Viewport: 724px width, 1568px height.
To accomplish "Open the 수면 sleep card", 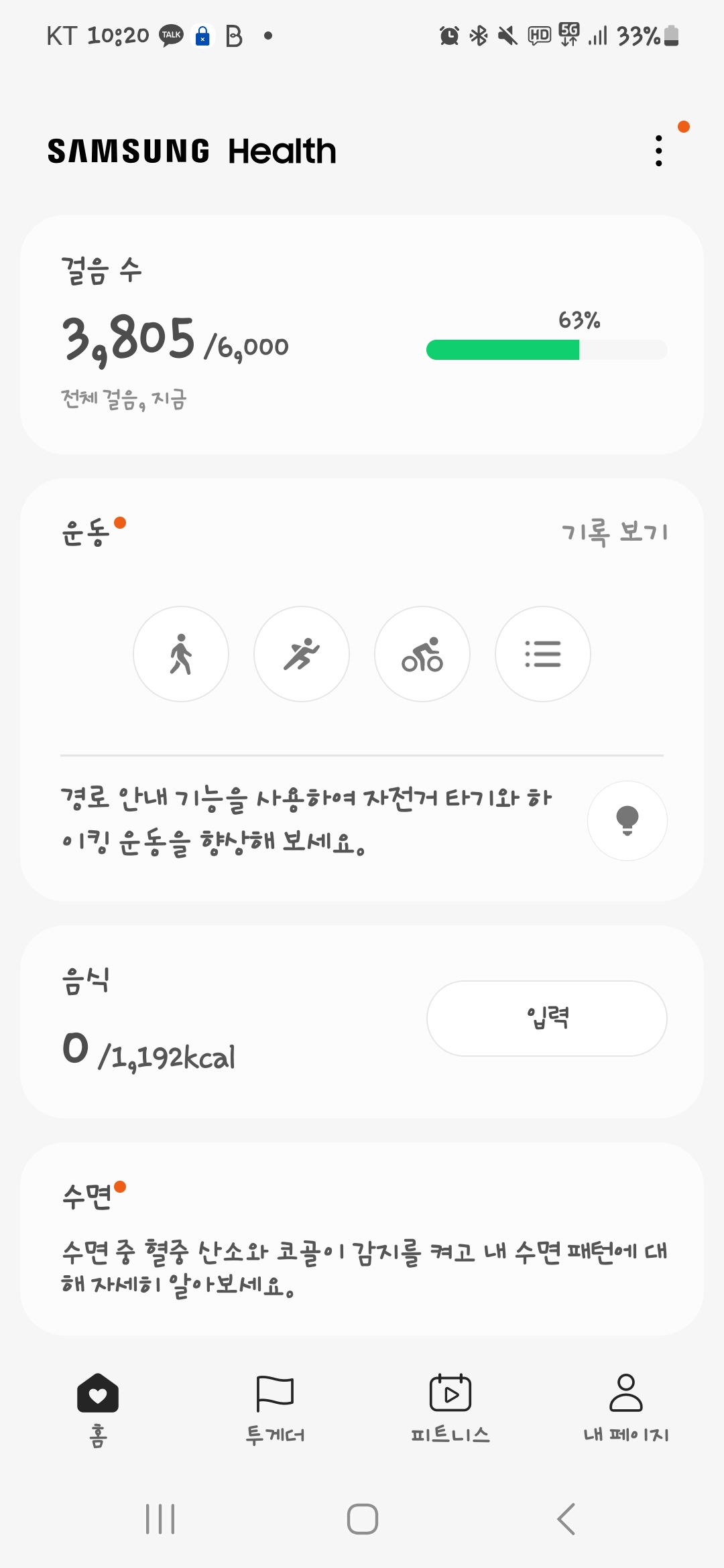I will [362, 1238].
